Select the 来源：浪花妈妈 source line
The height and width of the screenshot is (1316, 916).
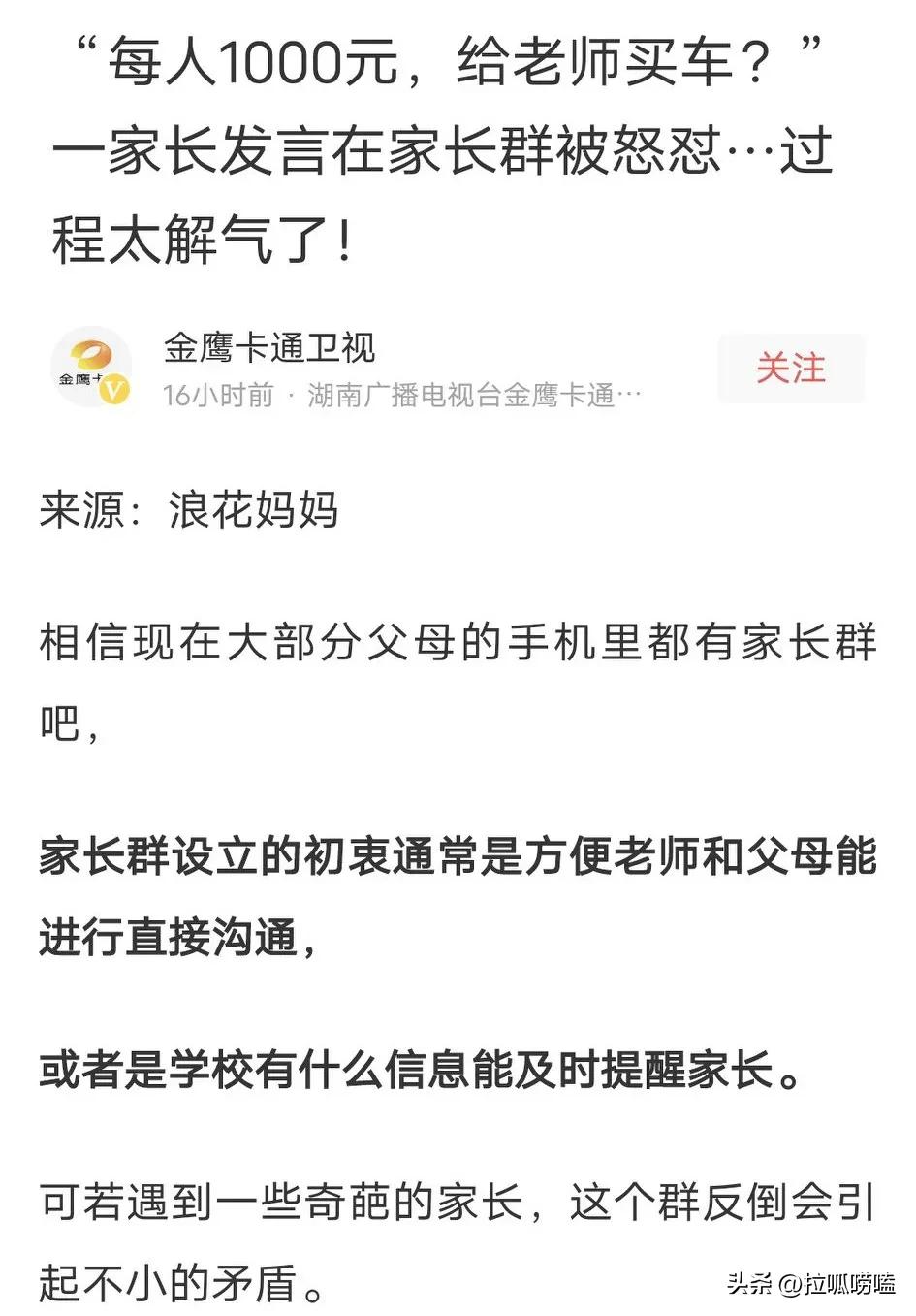189,502
